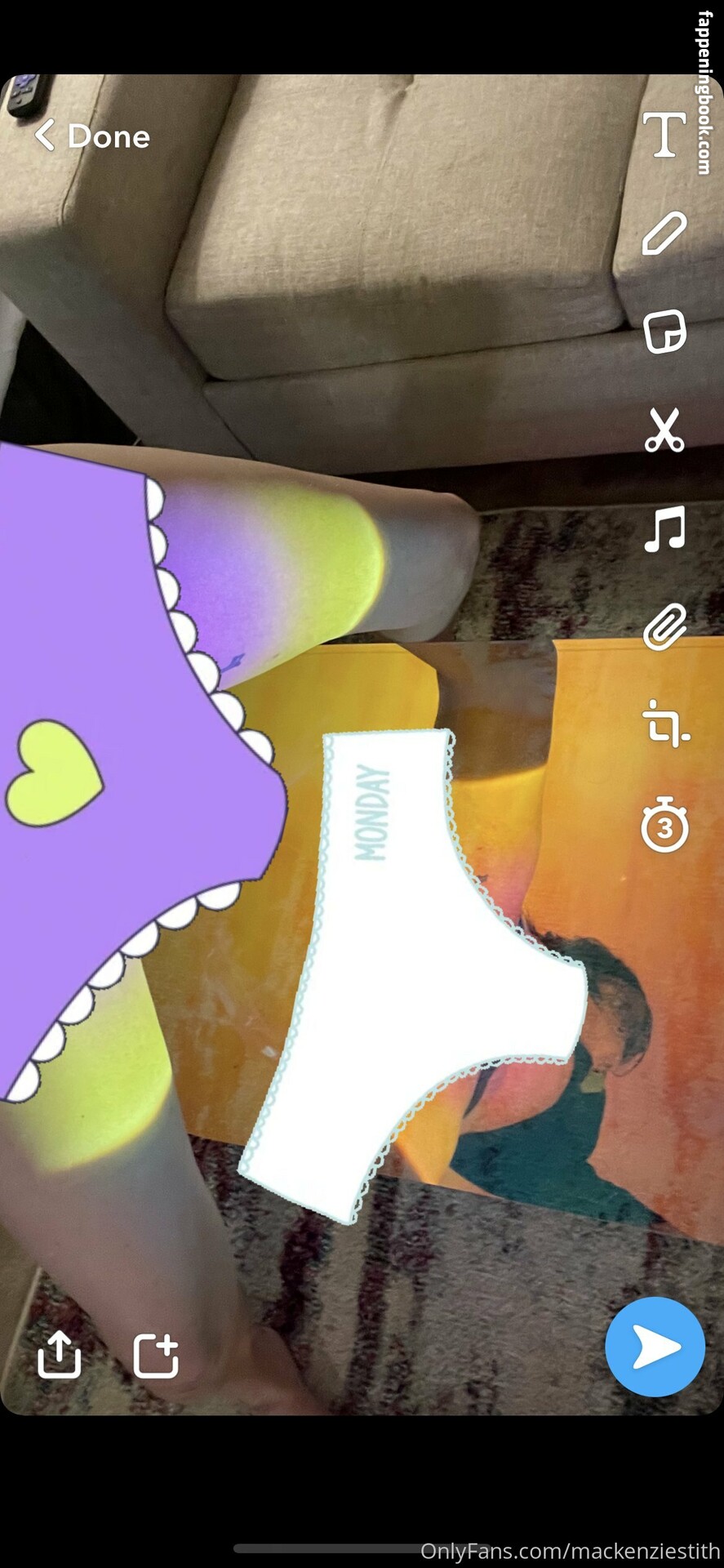Send the snap with the blue arrow
The height and width of the screenshot is (1568, 724).
(x=655, y=1347)
